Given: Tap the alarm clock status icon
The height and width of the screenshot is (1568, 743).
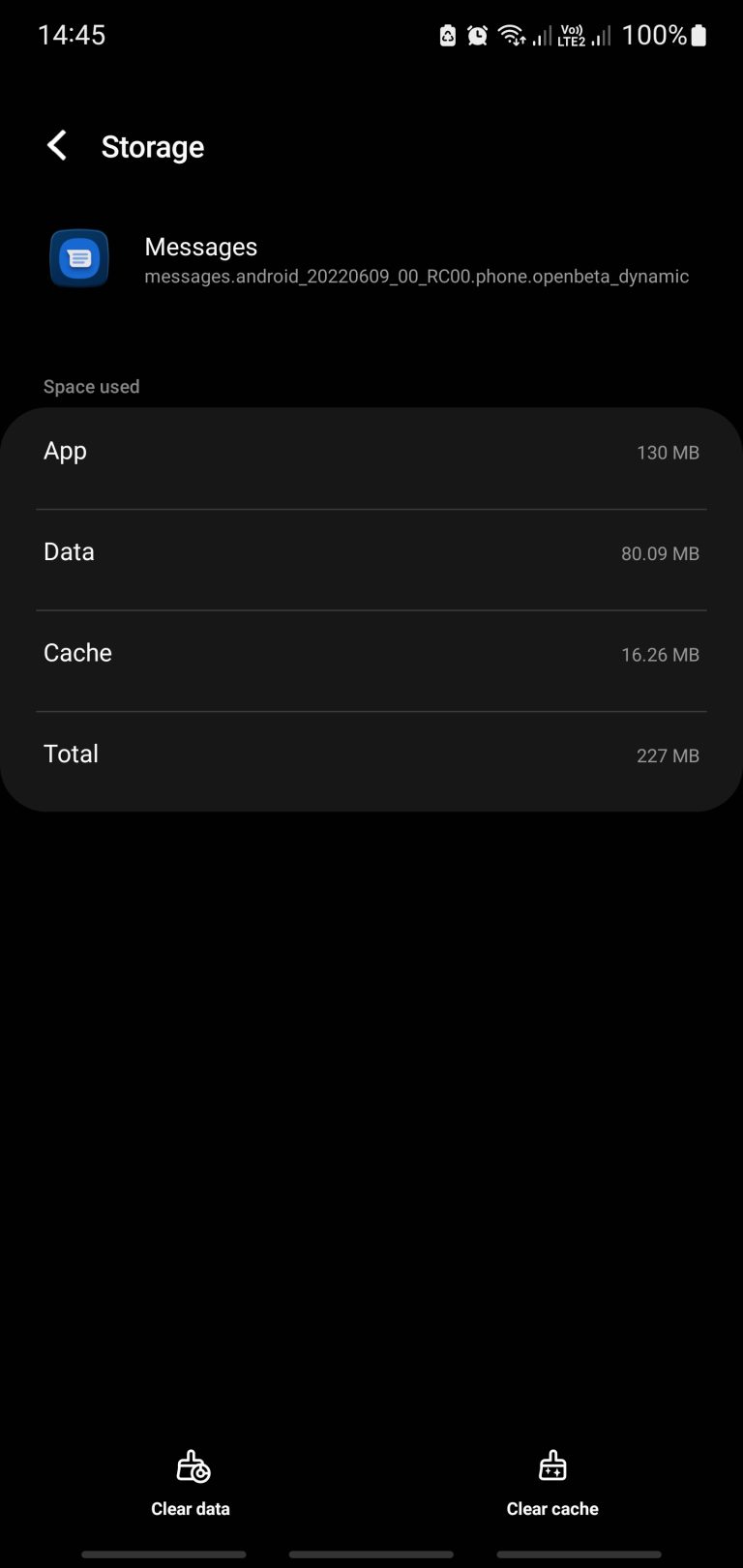Looking at the screenshot, I should click(x=476, y=35).
